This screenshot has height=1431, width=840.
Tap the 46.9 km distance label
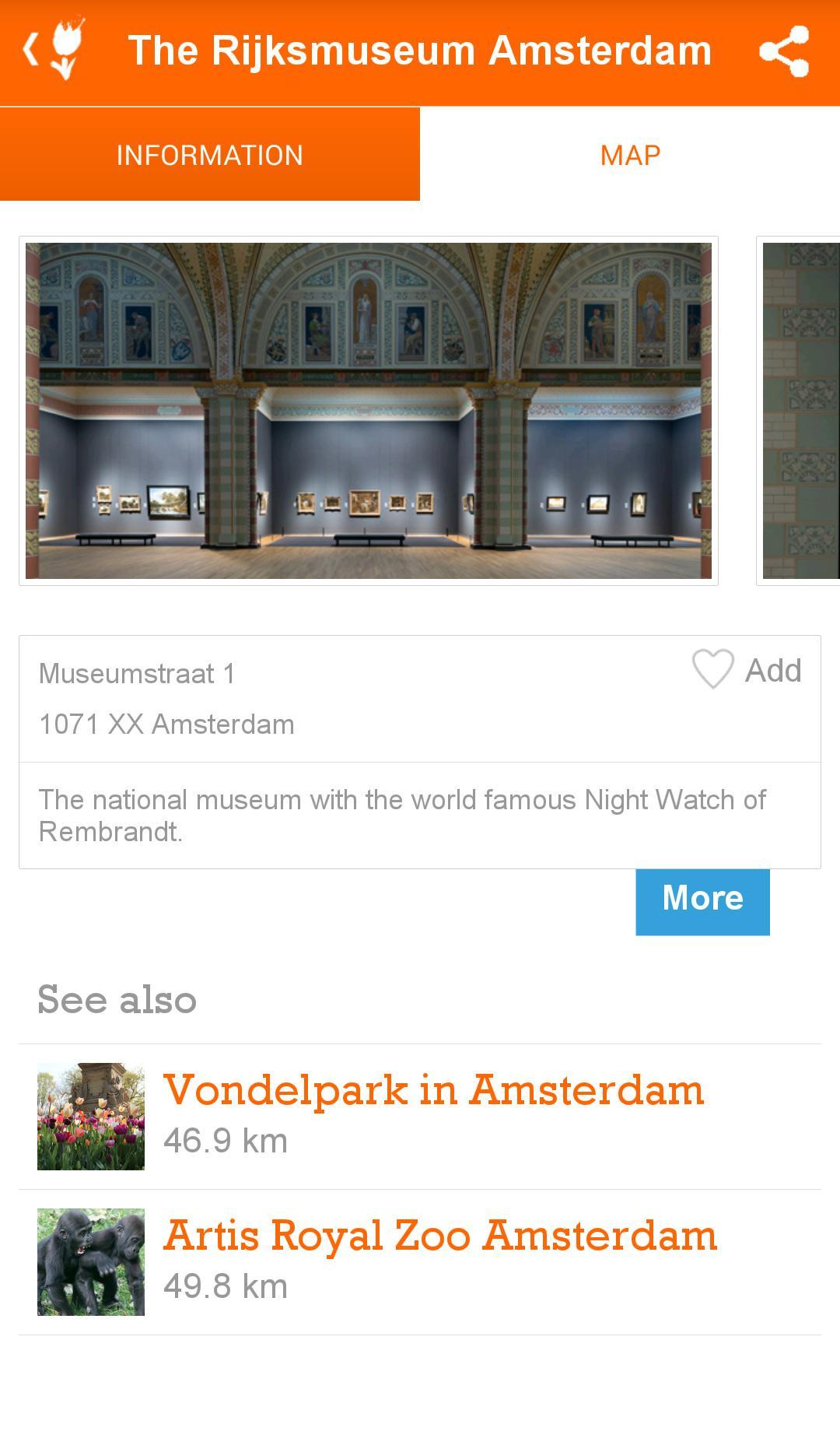[226, 1142]
